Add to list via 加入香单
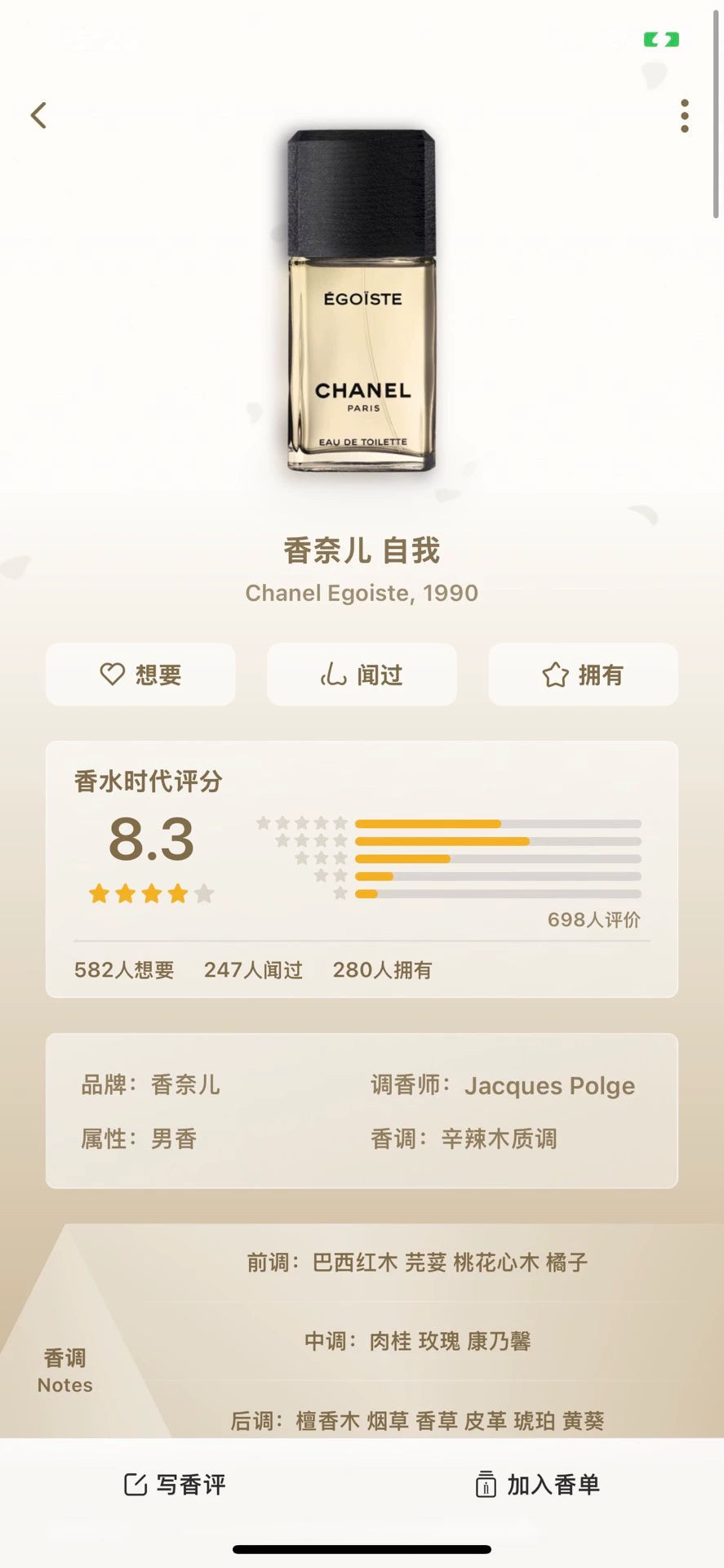The height and width of the screenshot is (1568, 724). point(538,1484)
